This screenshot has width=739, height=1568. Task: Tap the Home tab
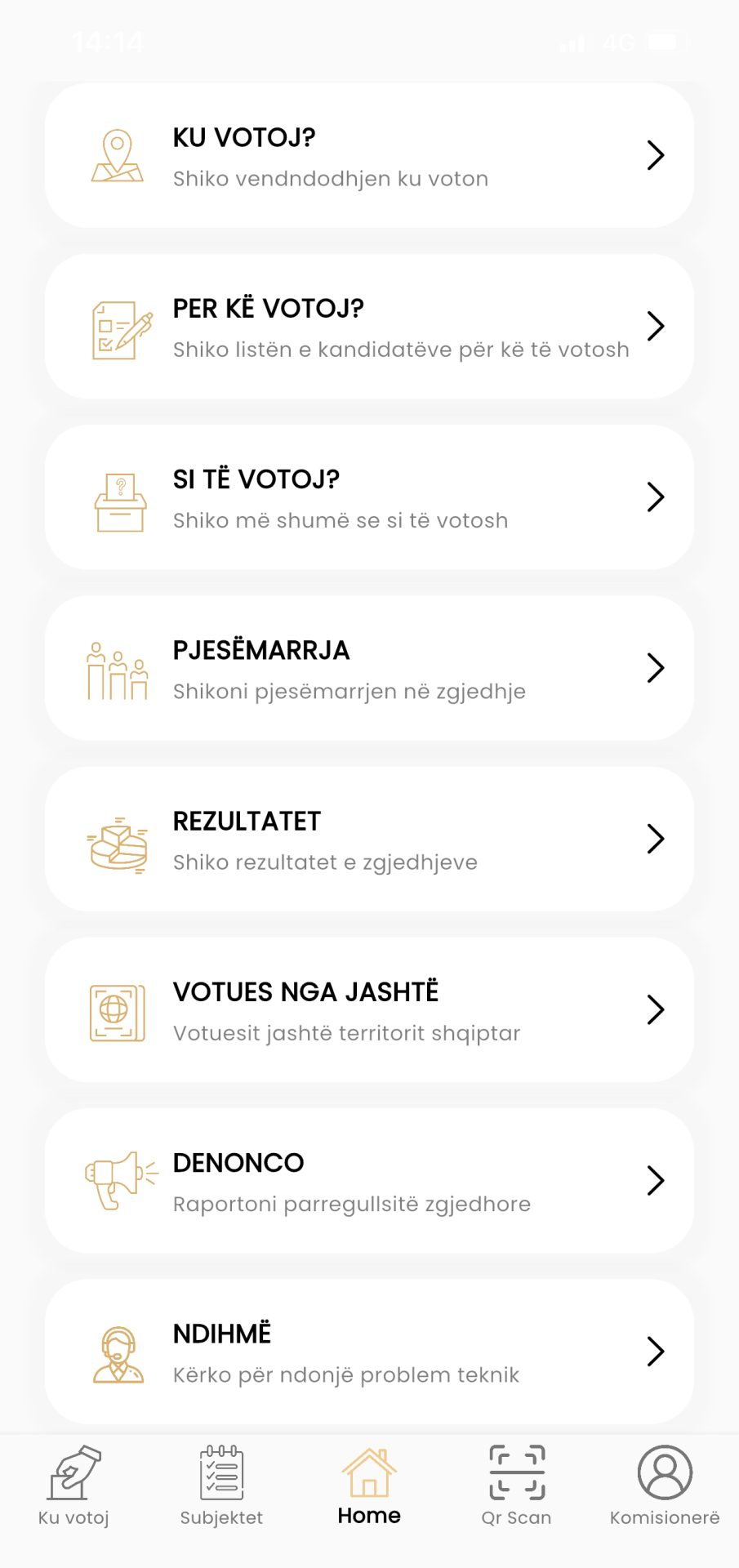[x=369, y=1486]
